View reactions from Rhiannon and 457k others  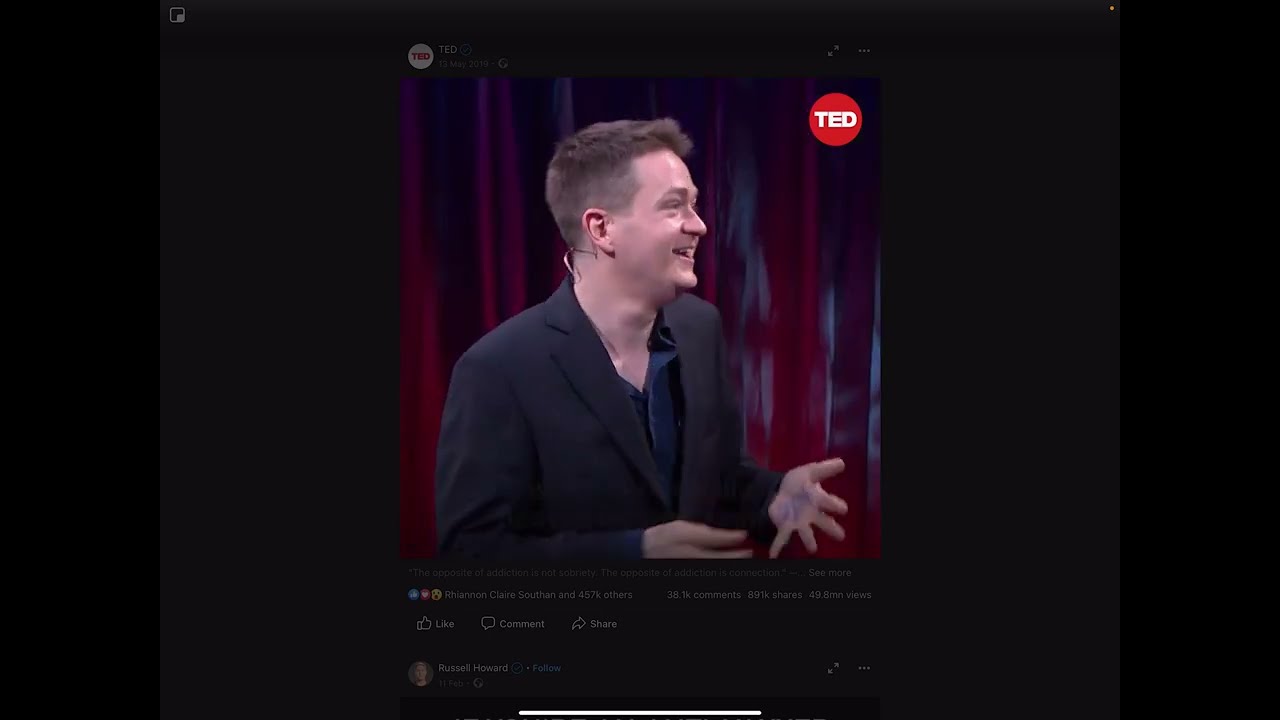click(x=537, y=595)
